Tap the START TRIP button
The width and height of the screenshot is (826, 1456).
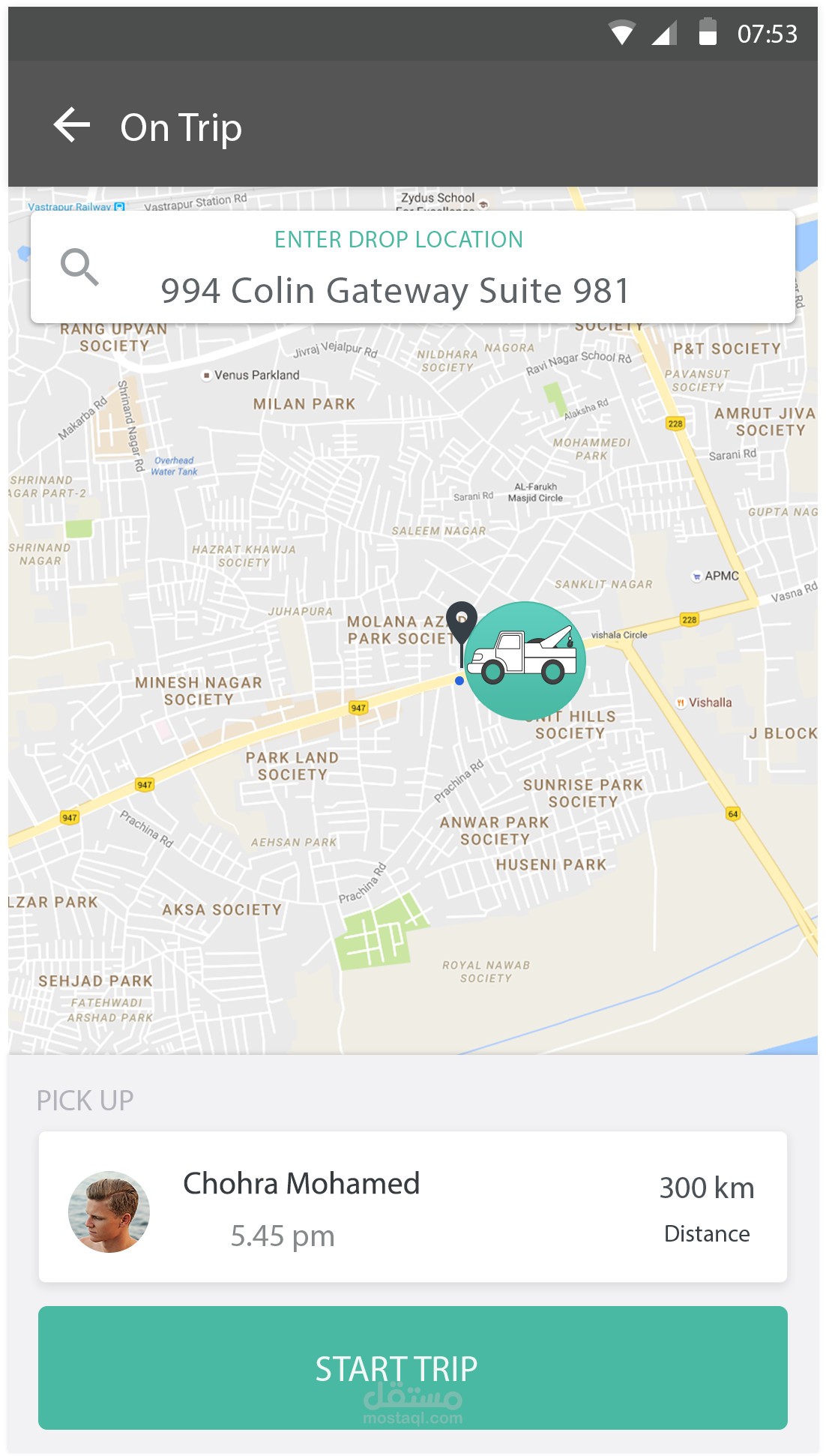tap(413, 1368)
